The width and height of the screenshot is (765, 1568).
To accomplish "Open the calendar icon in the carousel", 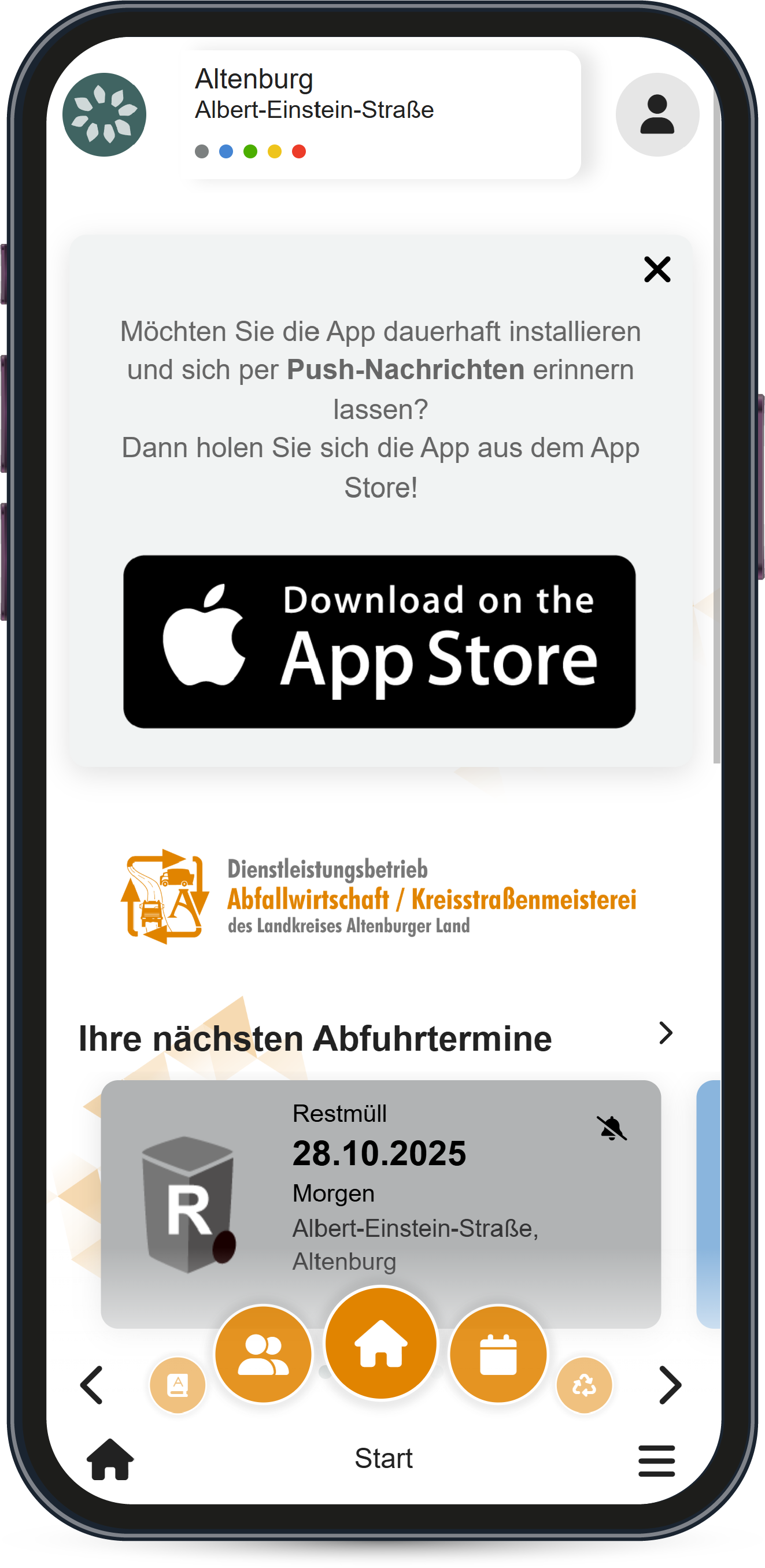I will pos(498,1354).
